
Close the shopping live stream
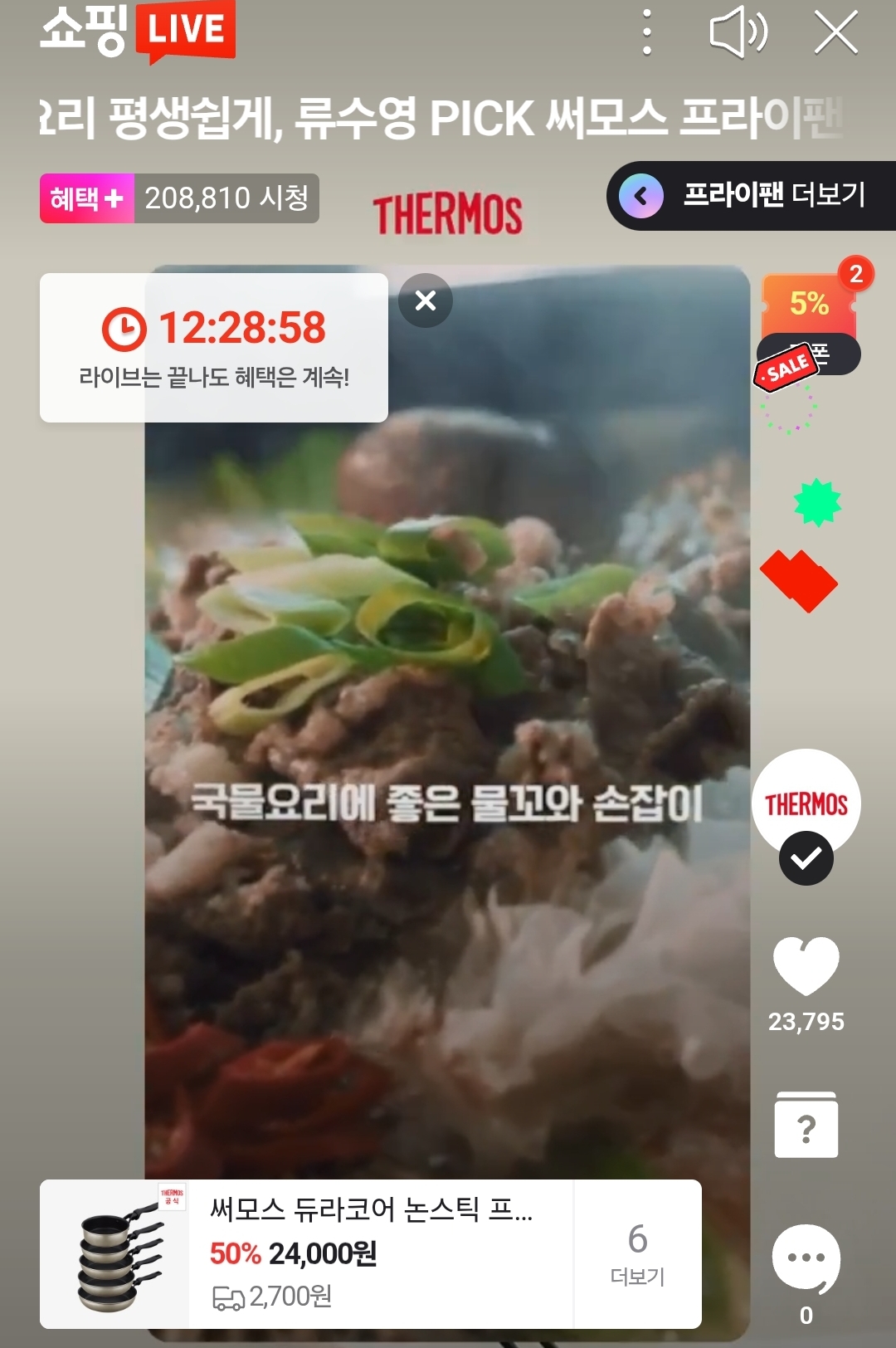(835, 33)
